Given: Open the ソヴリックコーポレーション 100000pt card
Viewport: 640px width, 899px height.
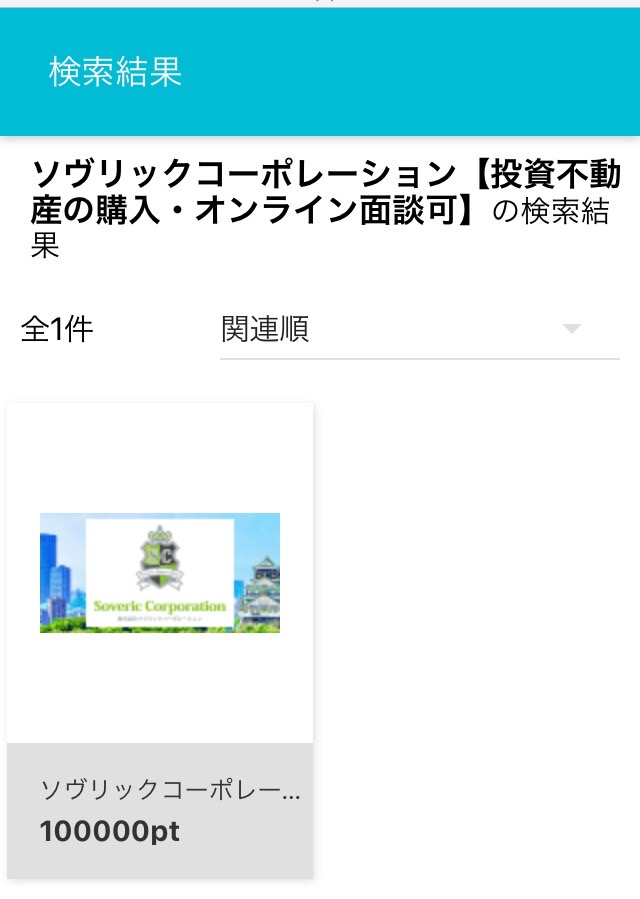Looking at the screenshot, I should (160, 640).
